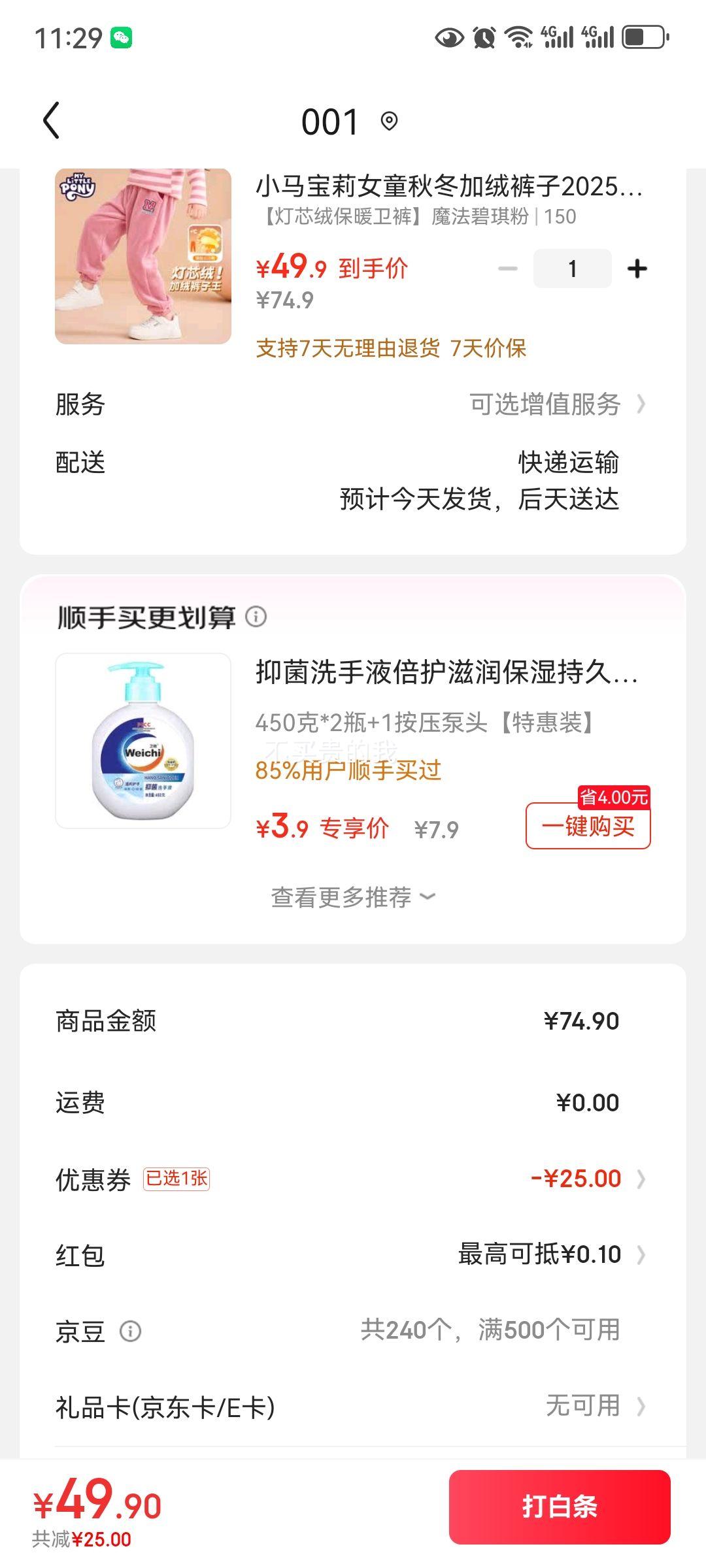Pay with the 打白条 button
Screen dimensions: 706x1568
click(560, 1507)
